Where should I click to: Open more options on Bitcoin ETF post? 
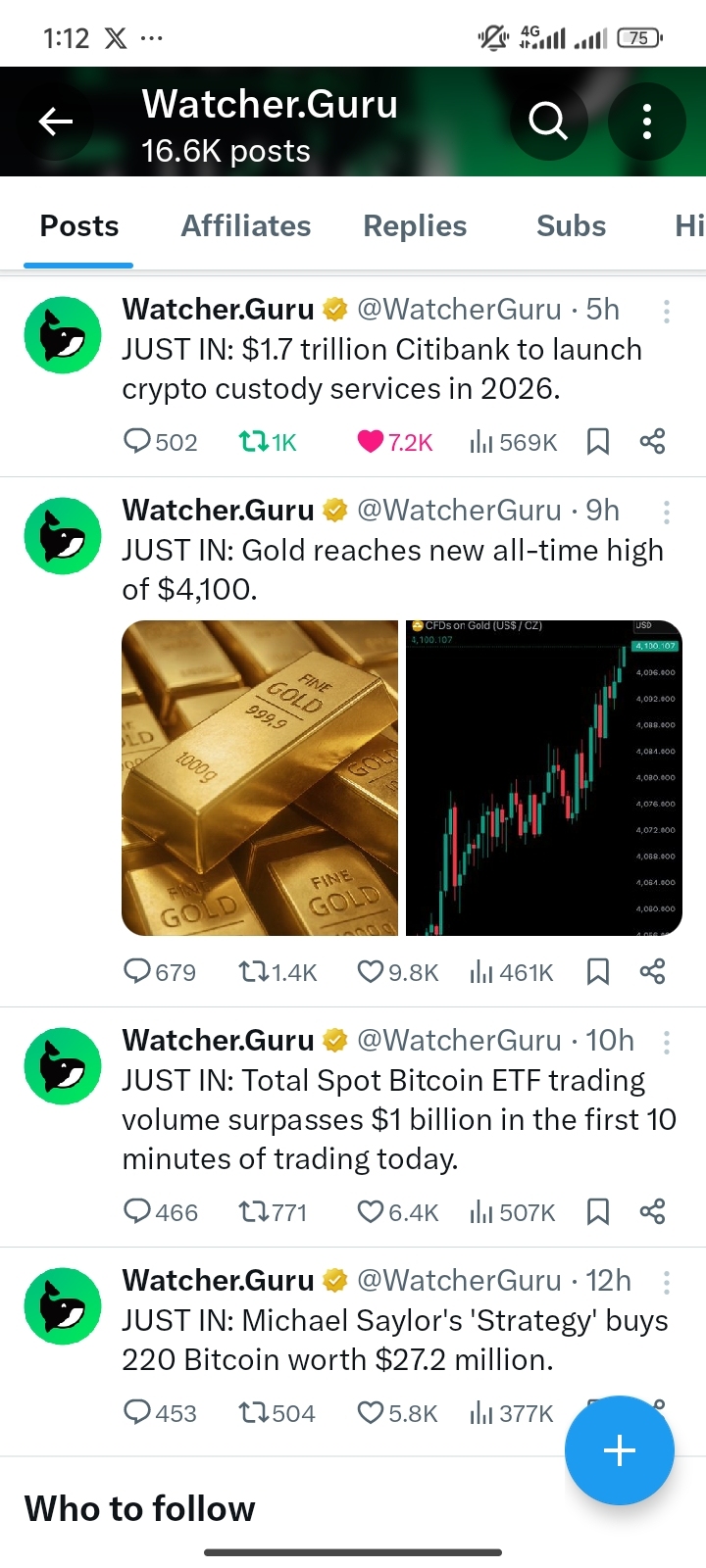point(667,1042)
